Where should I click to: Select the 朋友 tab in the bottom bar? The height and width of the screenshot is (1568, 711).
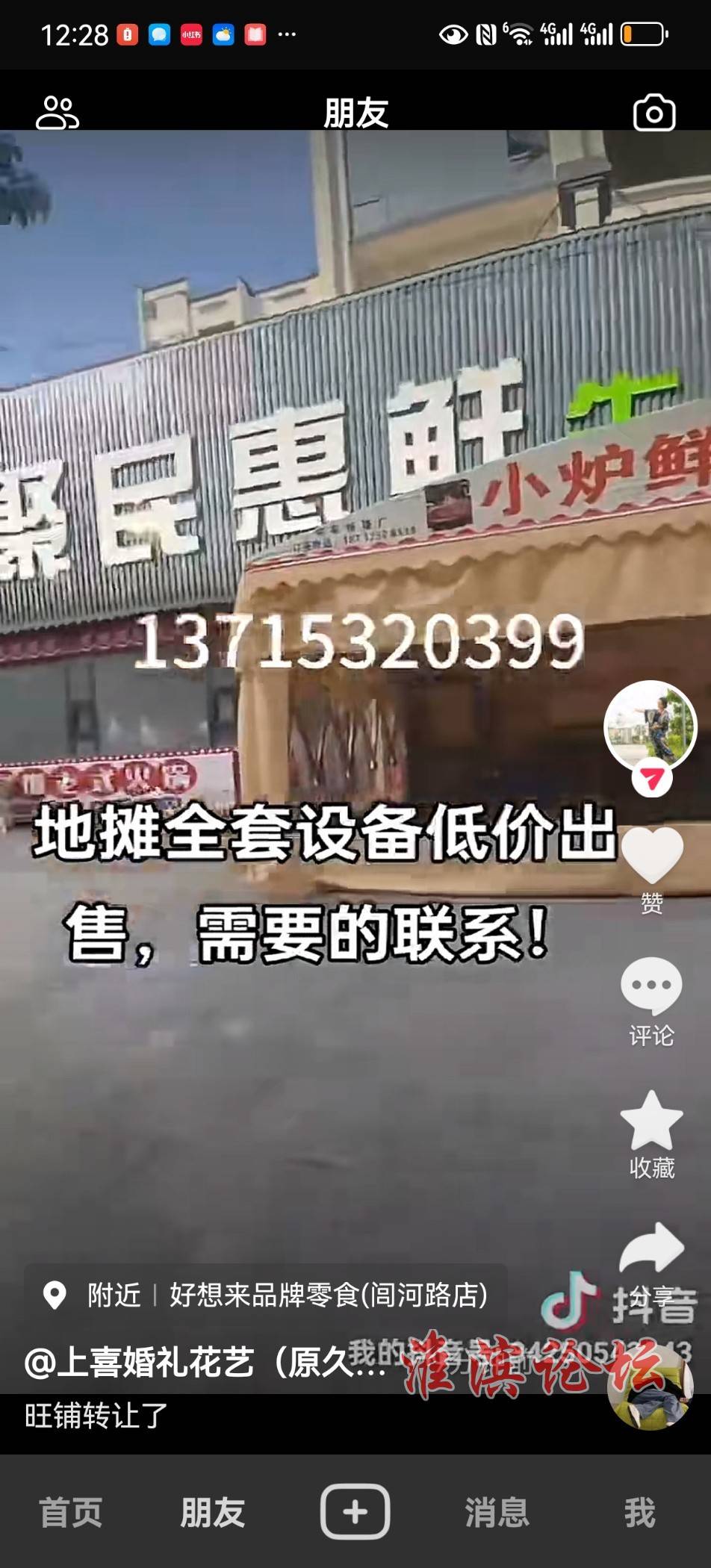point(212,1513)
